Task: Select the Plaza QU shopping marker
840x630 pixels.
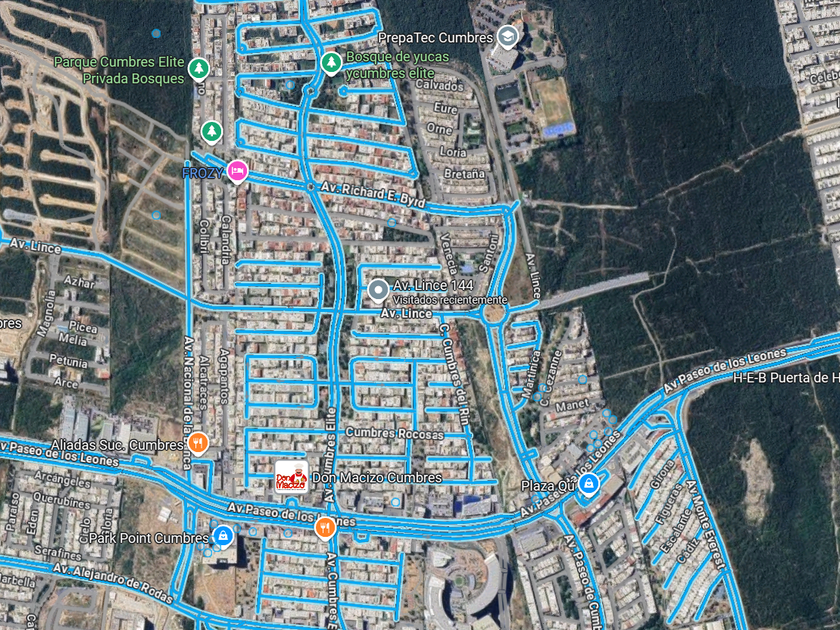Action: coord(588,485)
